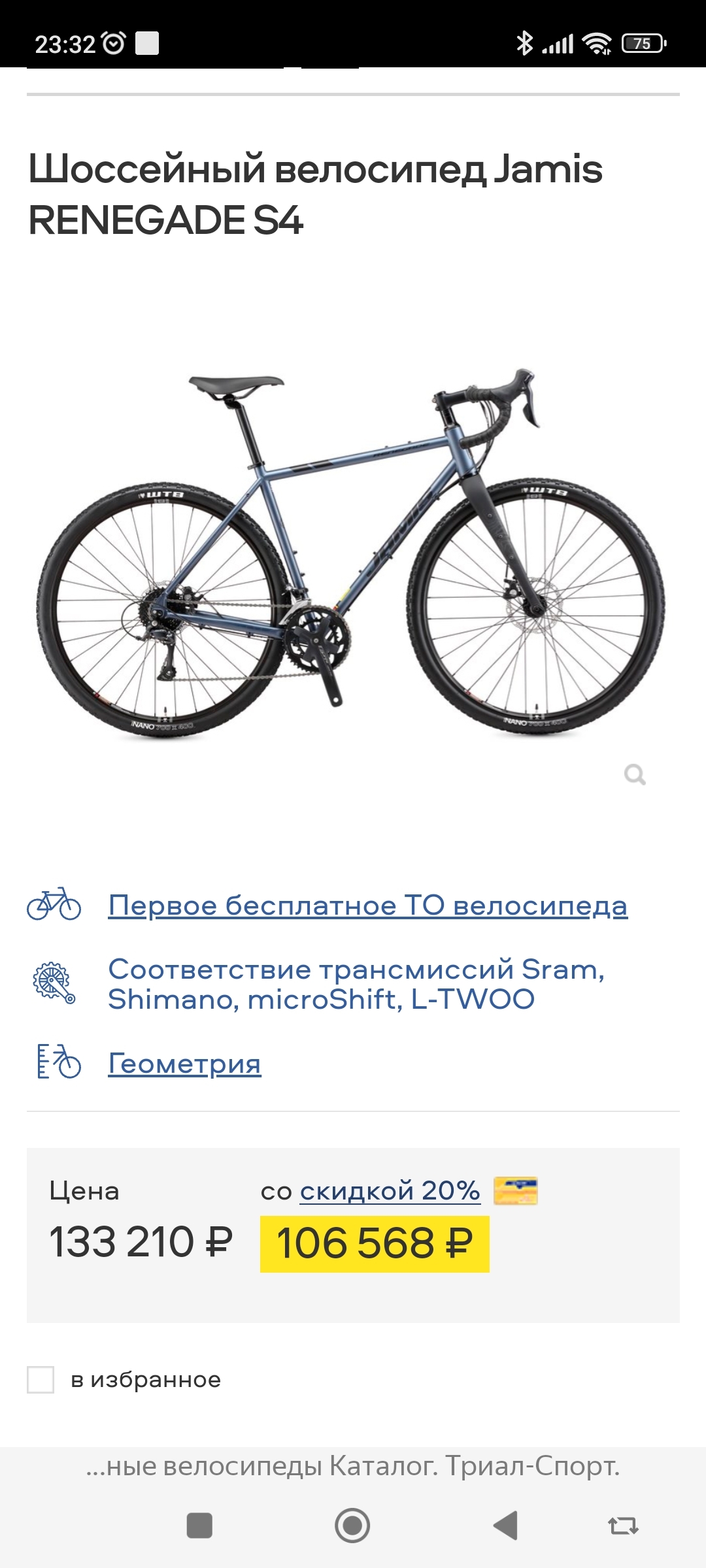Open Sram, Shimano transmission compatibility info
The height and width of the screenshot is (1568, 706).
click(x=356, y=984)
